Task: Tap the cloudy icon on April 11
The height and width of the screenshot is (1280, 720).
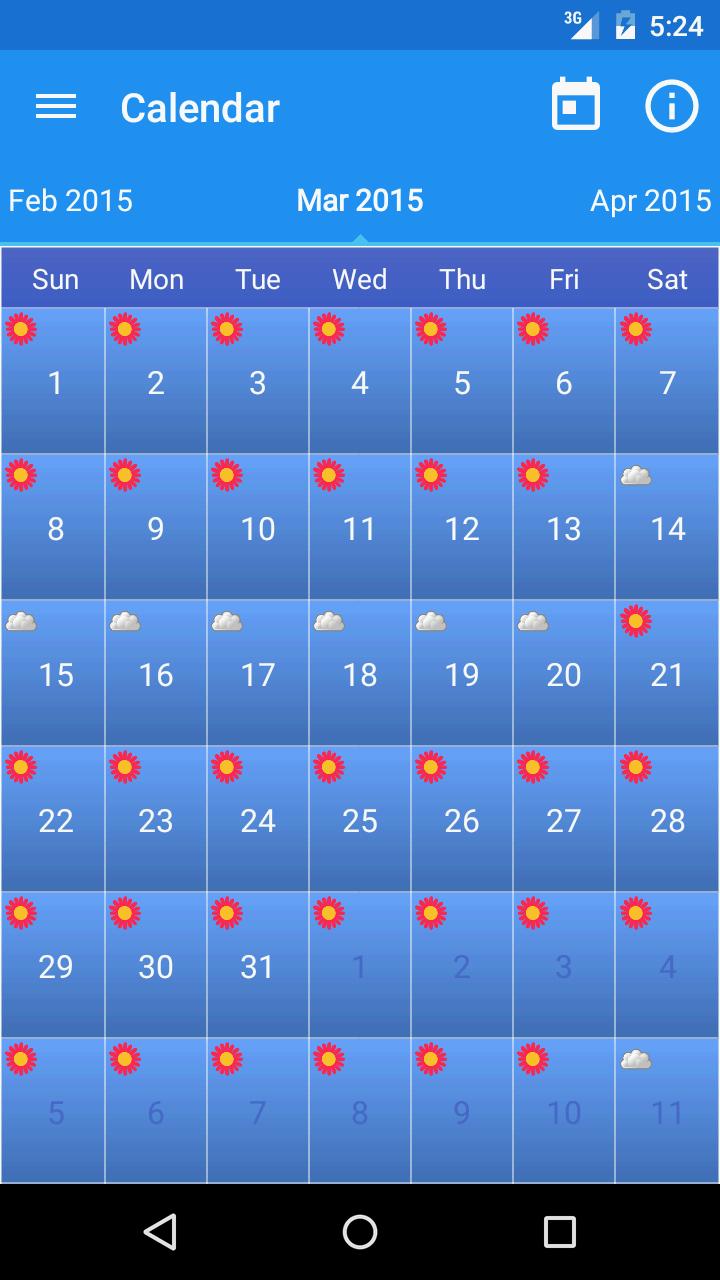Action: click(634, 1058)
